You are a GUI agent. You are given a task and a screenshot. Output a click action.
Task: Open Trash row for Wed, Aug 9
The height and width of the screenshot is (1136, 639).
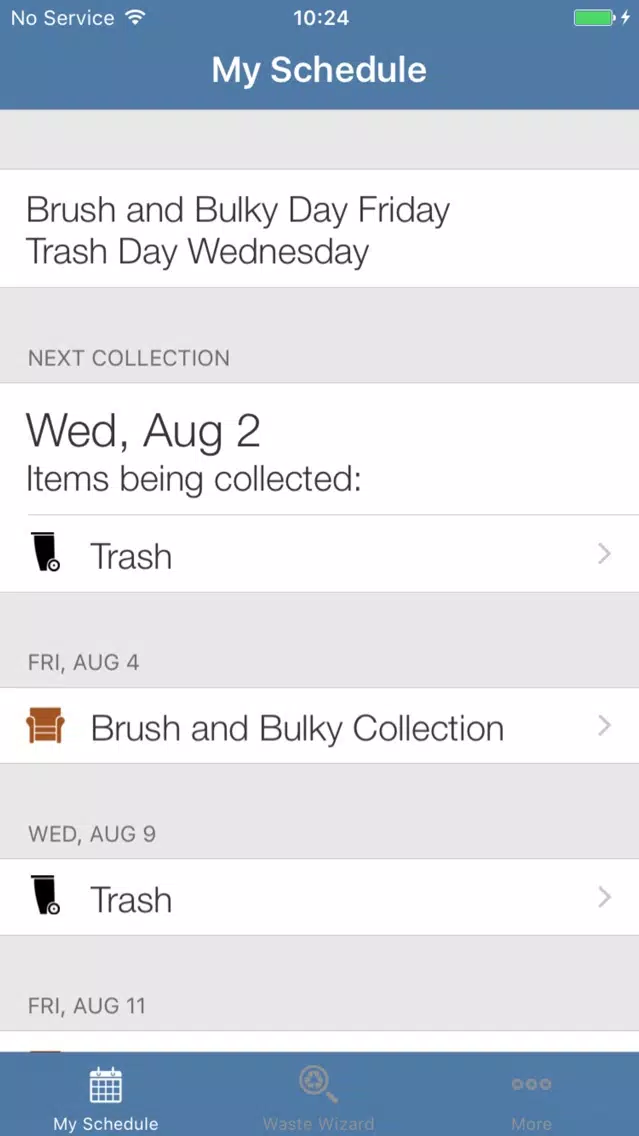pos(319,899)
